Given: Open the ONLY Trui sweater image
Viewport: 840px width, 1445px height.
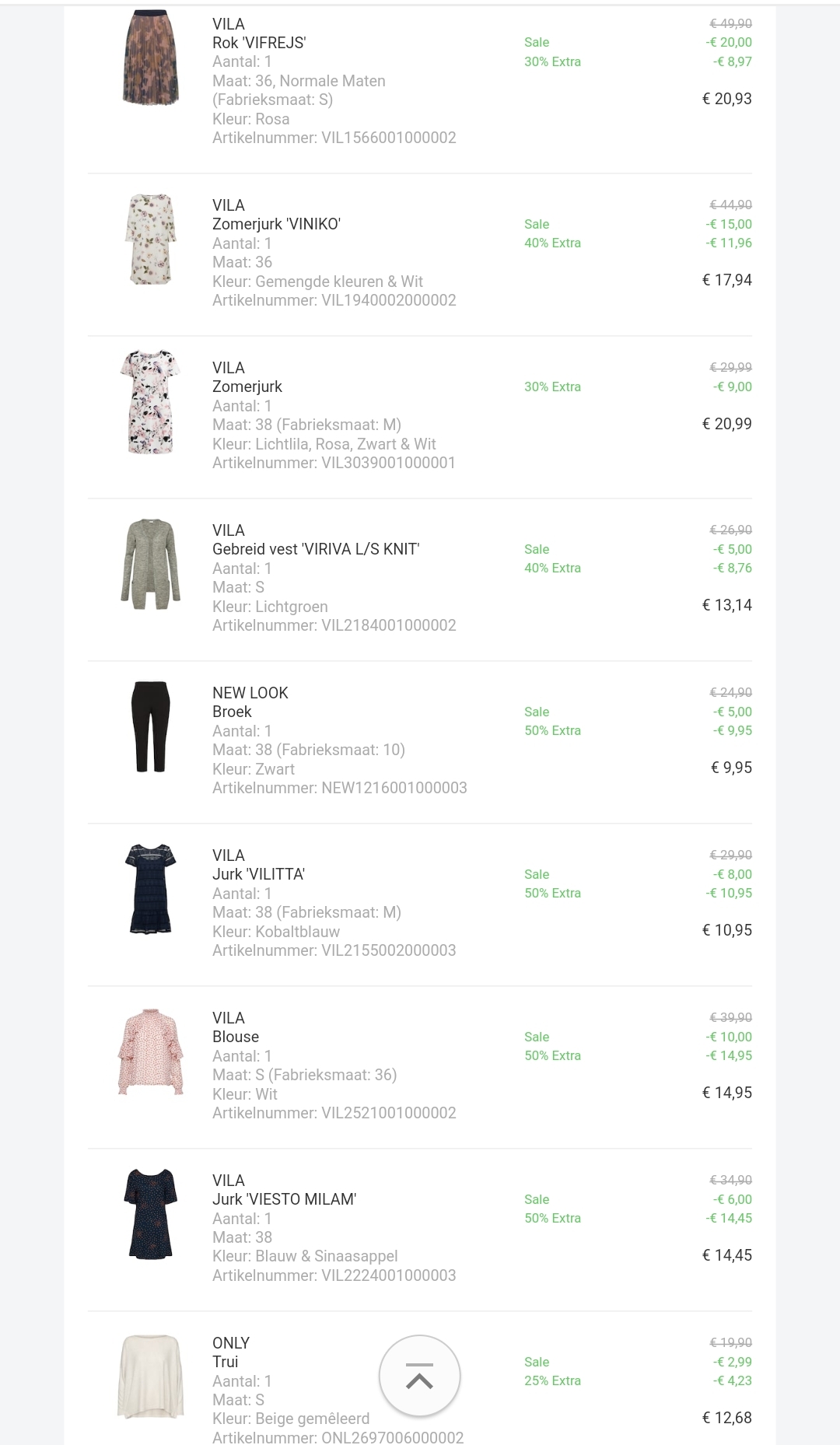Looking at the screenshot, I should pos(151,1377).
